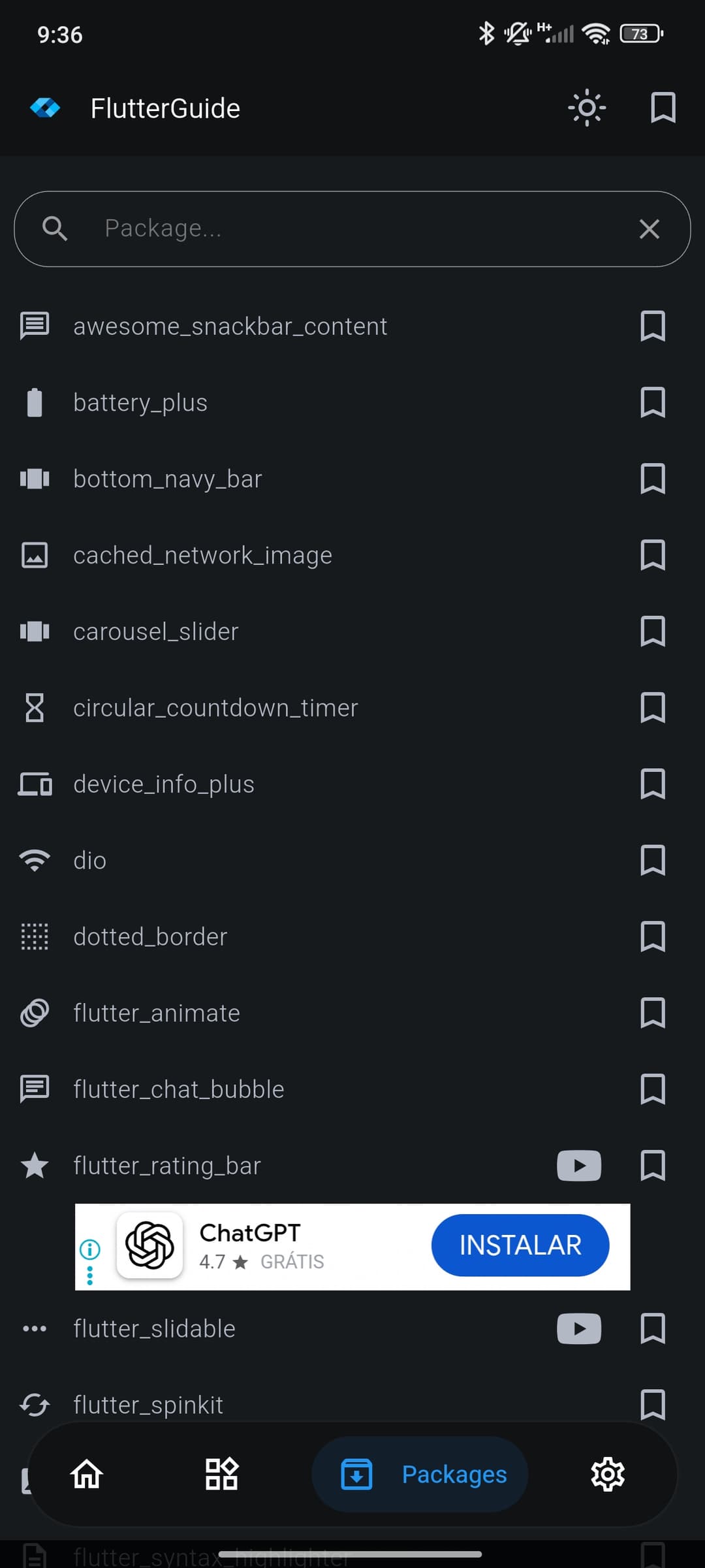Go to the Home tab

tap(87, 1474)
